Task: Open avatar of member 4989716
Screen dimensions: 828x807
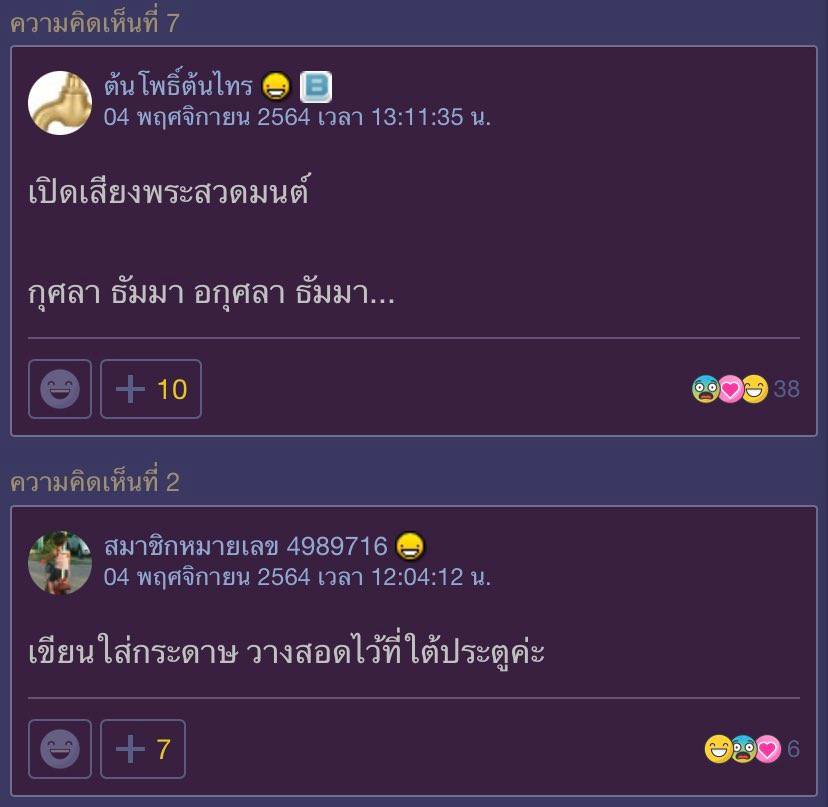Action: [x=60, y=563]
